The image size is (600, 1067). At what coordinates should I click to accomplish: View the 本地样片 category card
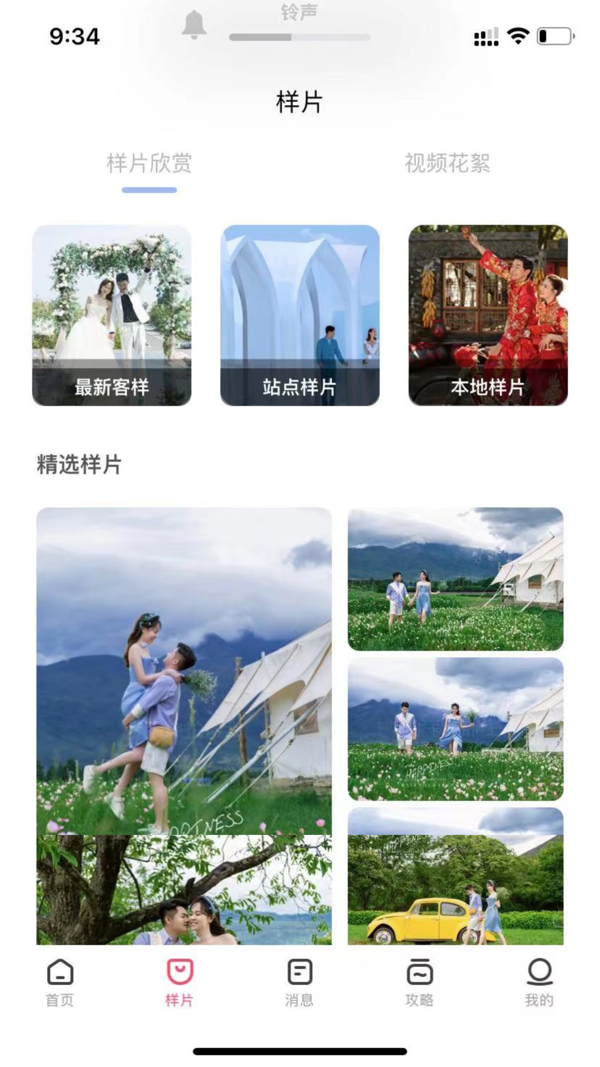pyautogui.click(x=488, y=315)
